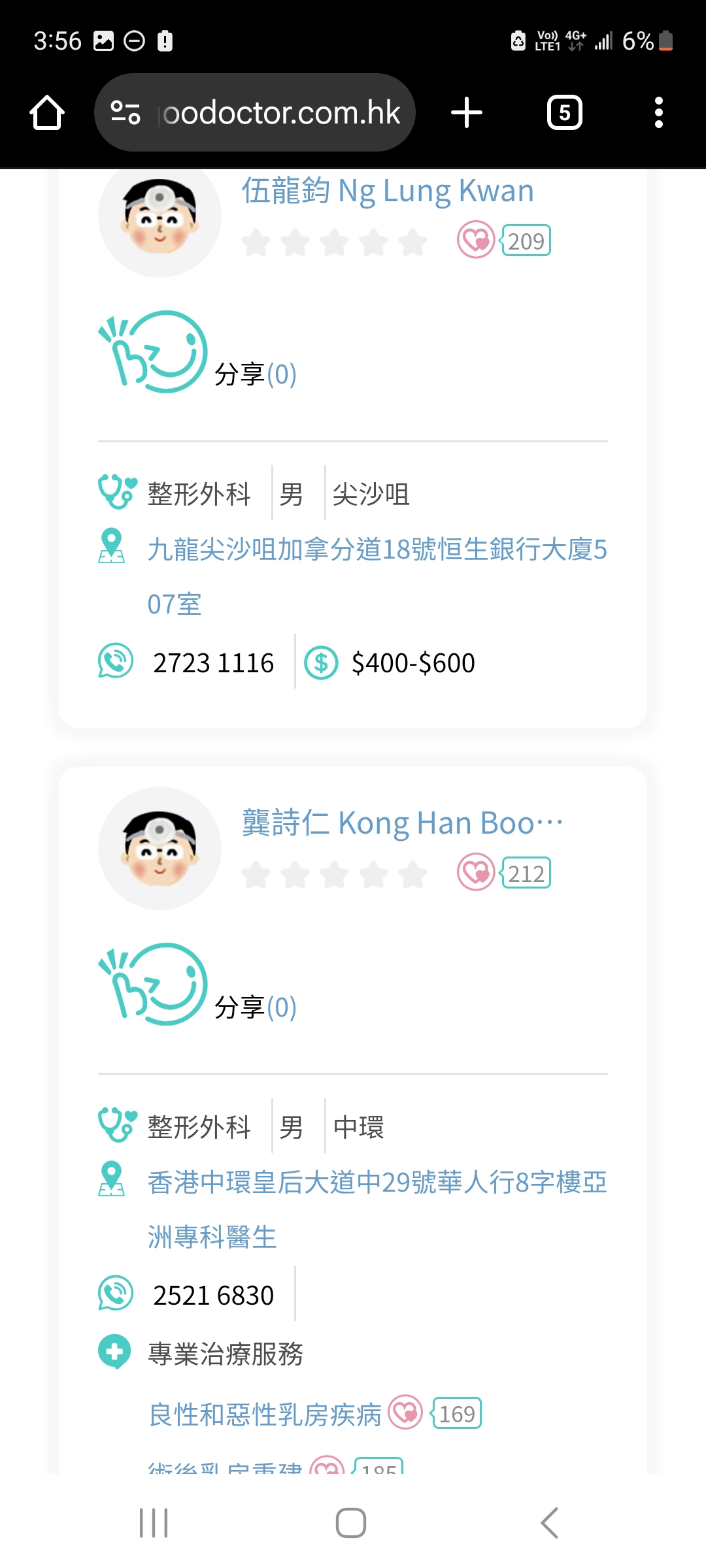Image resolution: width=706 pixels, height=1568 pixels.
Task: Open the 良性和惡性乳房疾病 service link
Action: (x=265, y=1414)
